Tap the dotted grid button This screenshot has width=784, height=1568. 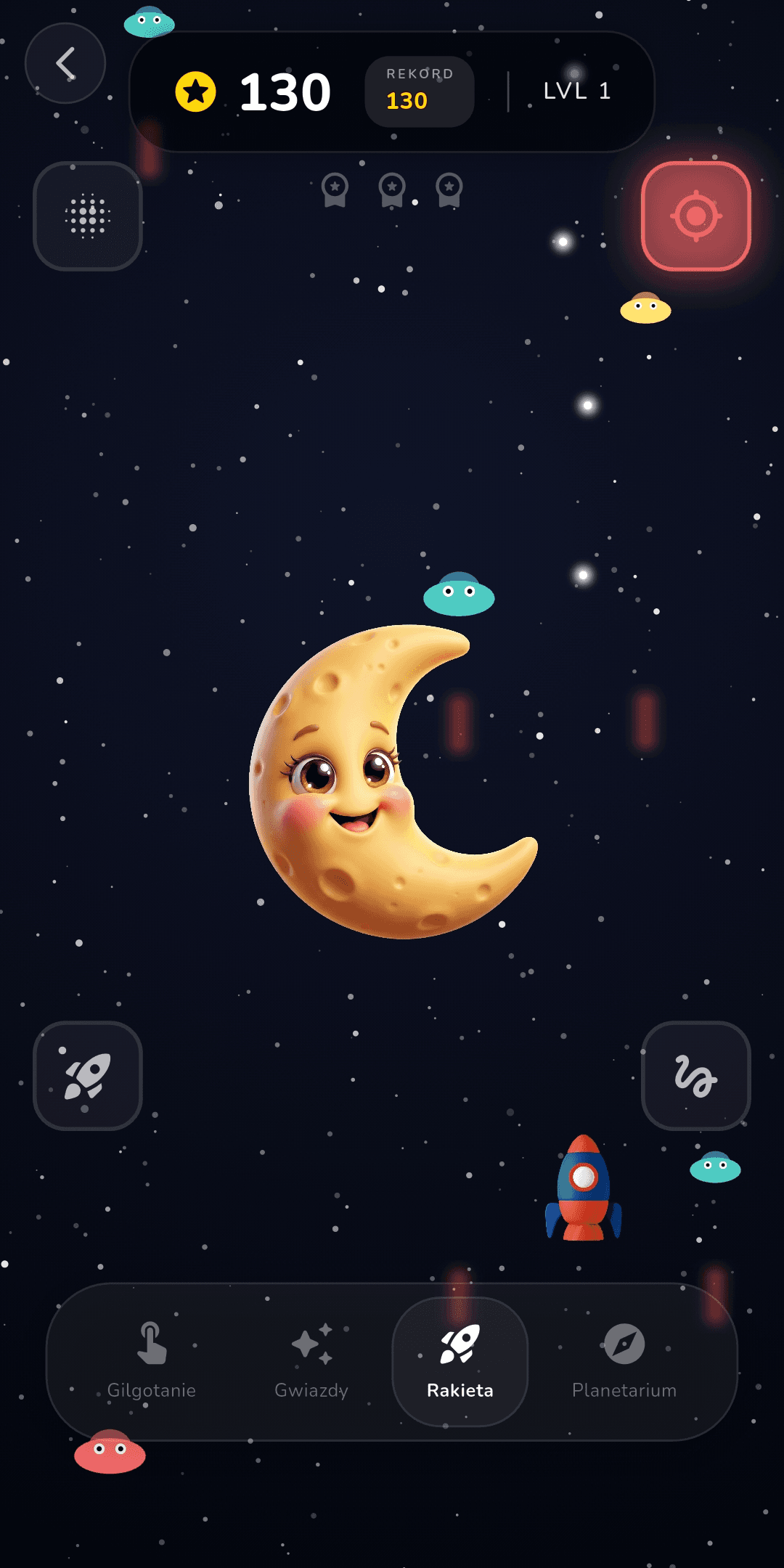88,216
